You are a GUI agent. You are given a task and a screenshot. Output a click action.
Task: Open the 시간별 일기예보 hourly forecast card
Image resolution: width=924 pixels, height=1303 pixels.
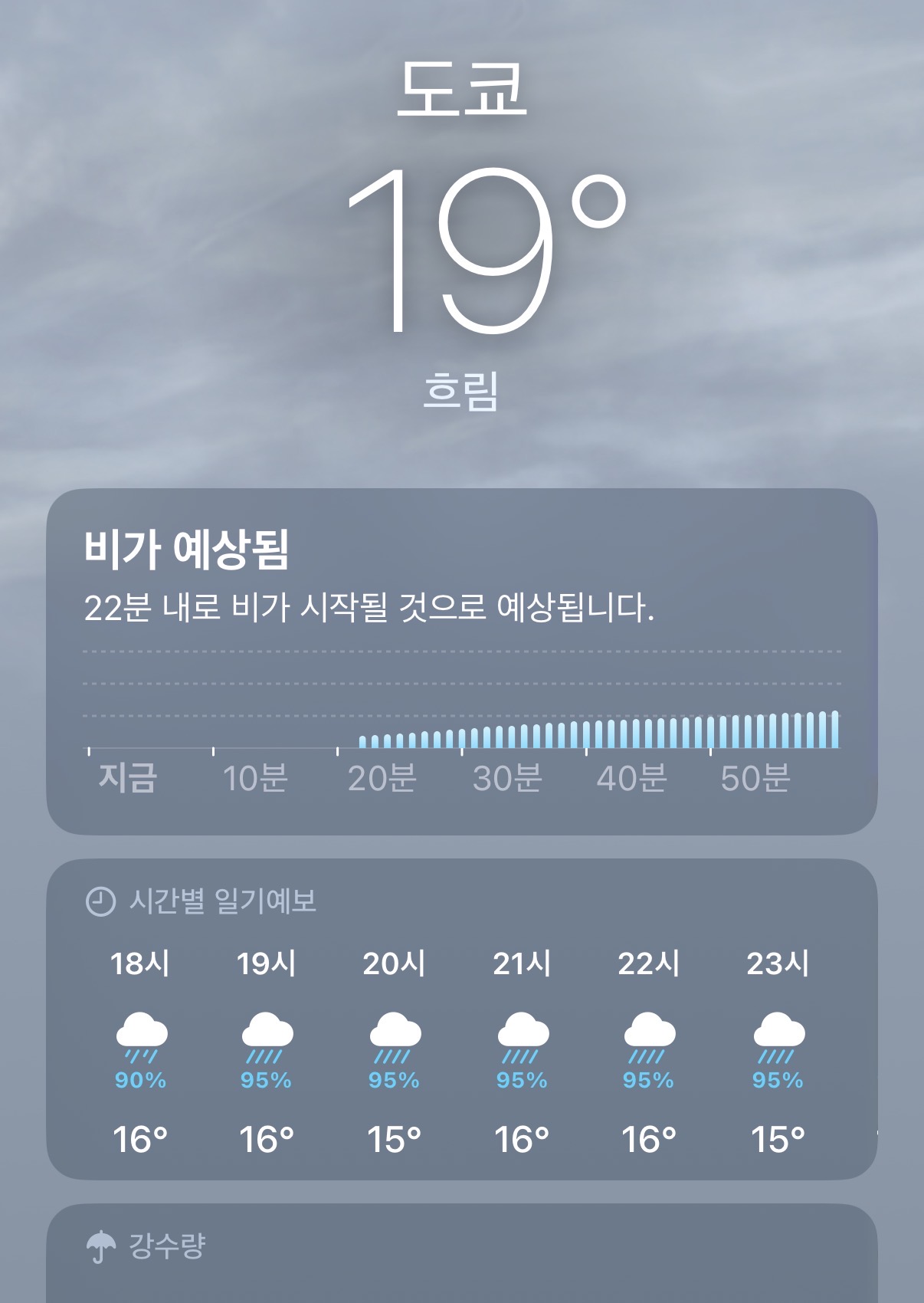point(461,1018)
